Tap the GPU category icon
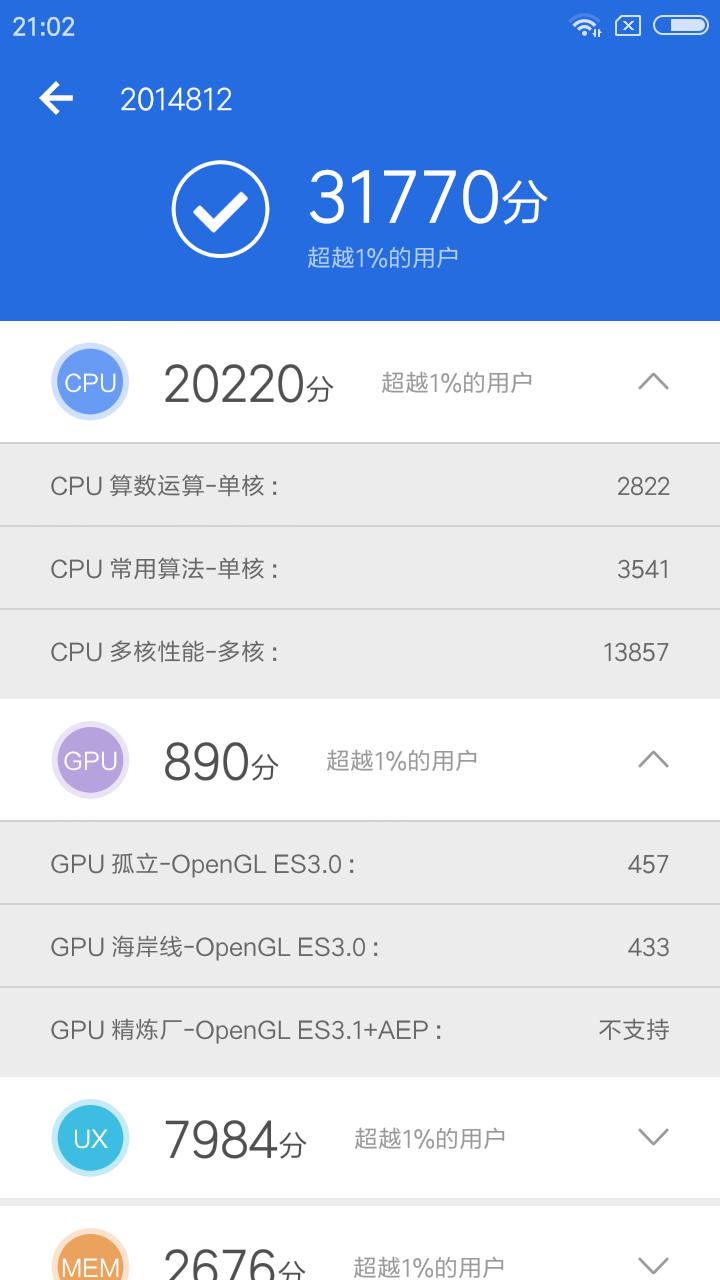The height and width of the screenshot is (1280, 720). 90,760
